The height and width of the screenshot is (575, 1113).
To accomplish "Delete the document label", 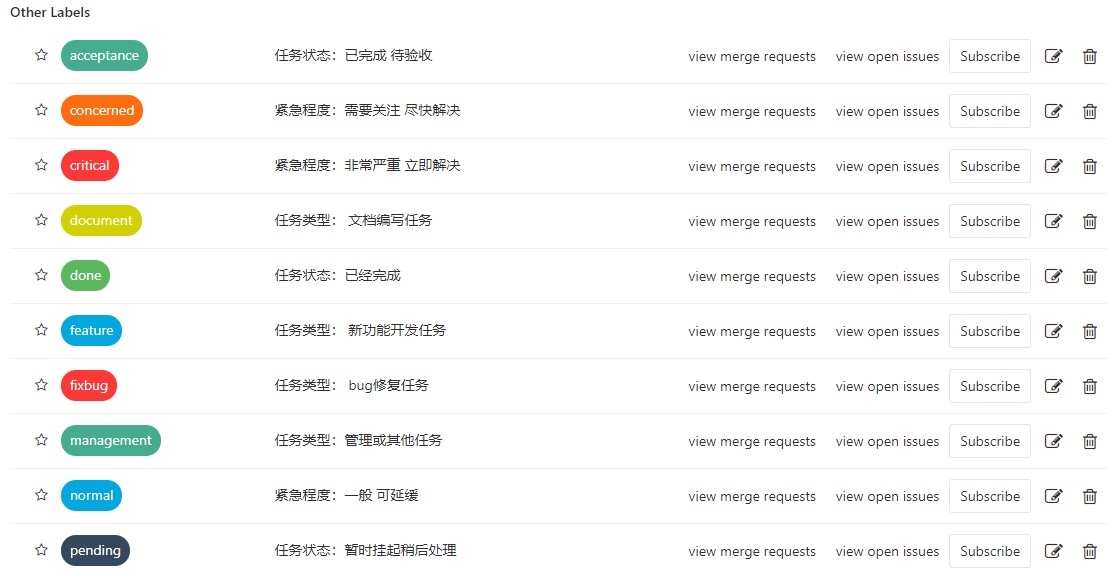I will pyautogui.click(x=1090, y=221).
